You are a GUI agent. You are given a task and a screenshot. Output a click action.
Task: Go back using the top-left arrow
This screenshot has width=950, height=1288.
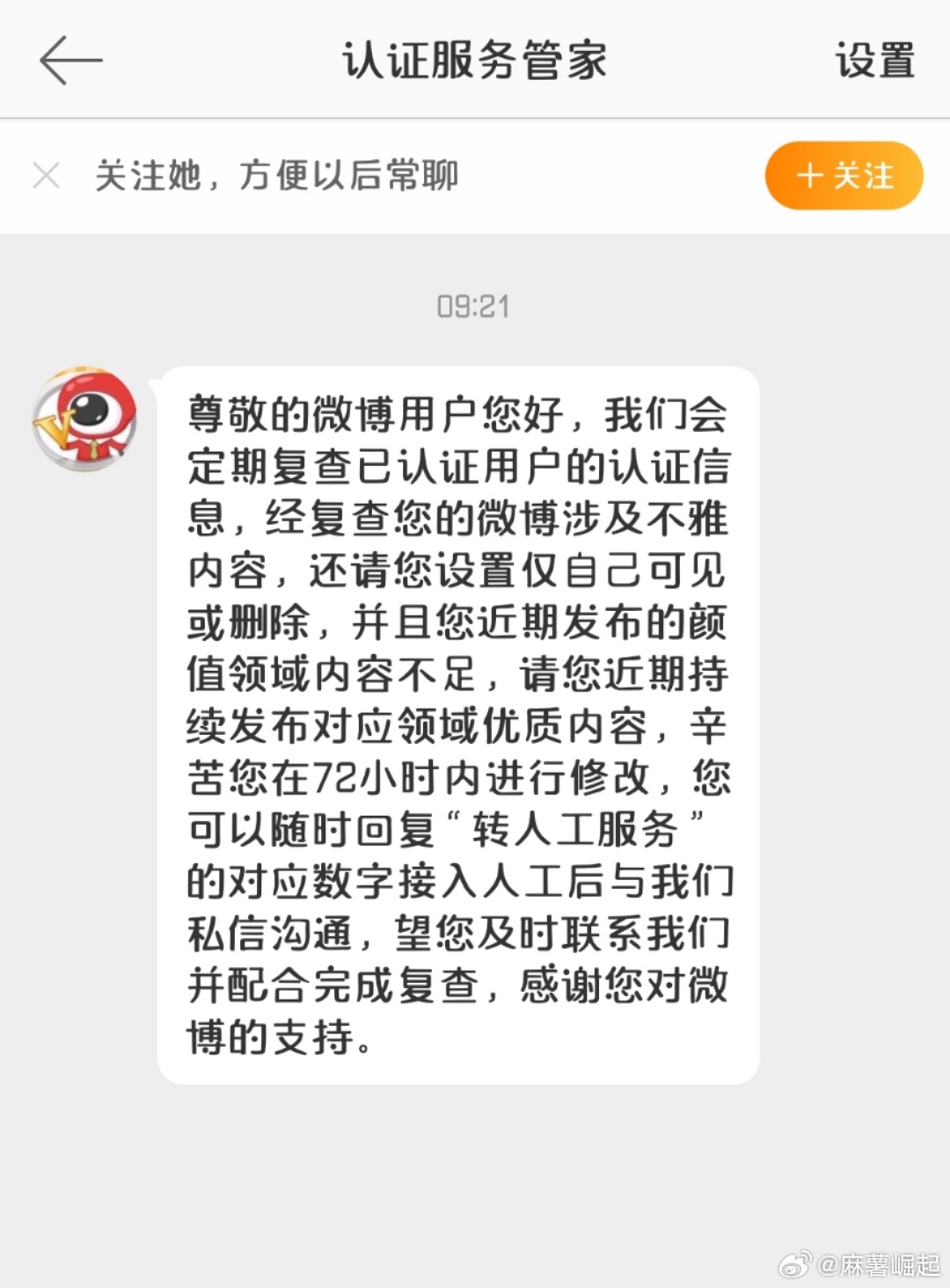(70, 60)
